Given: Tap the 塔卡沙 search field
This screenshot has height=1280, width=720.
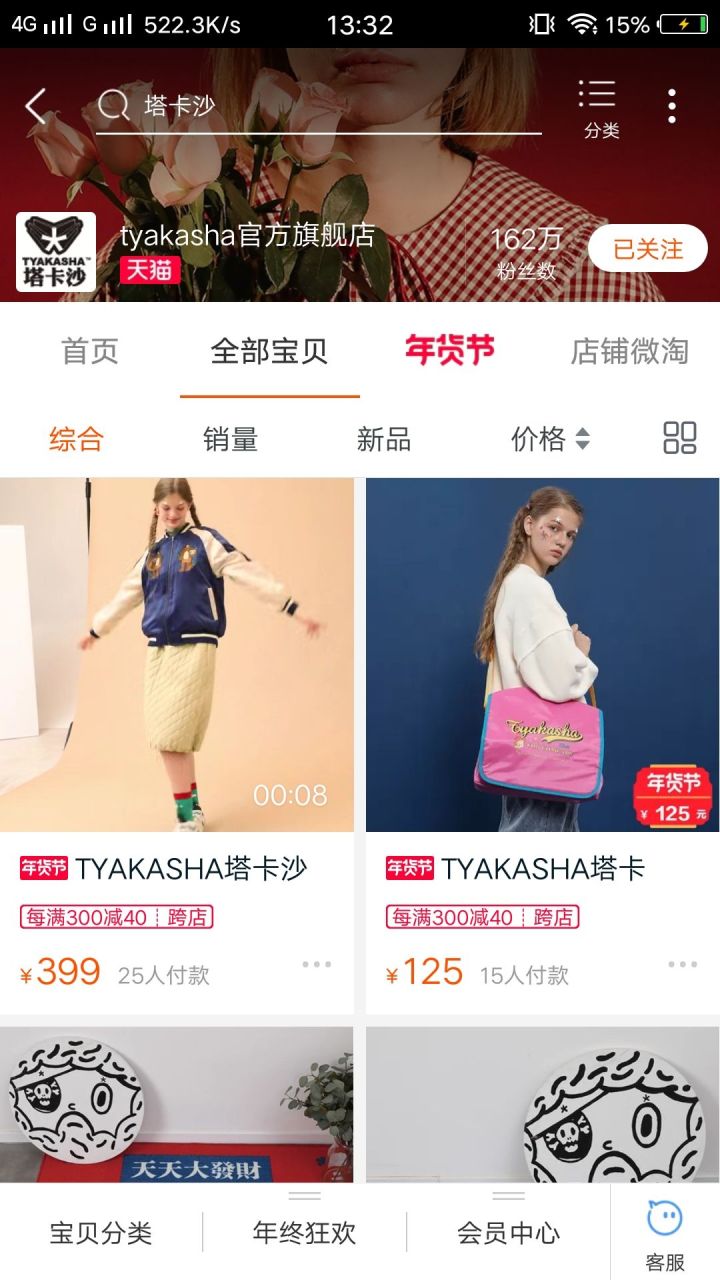Looking at the screenshot, I should 320,106.
